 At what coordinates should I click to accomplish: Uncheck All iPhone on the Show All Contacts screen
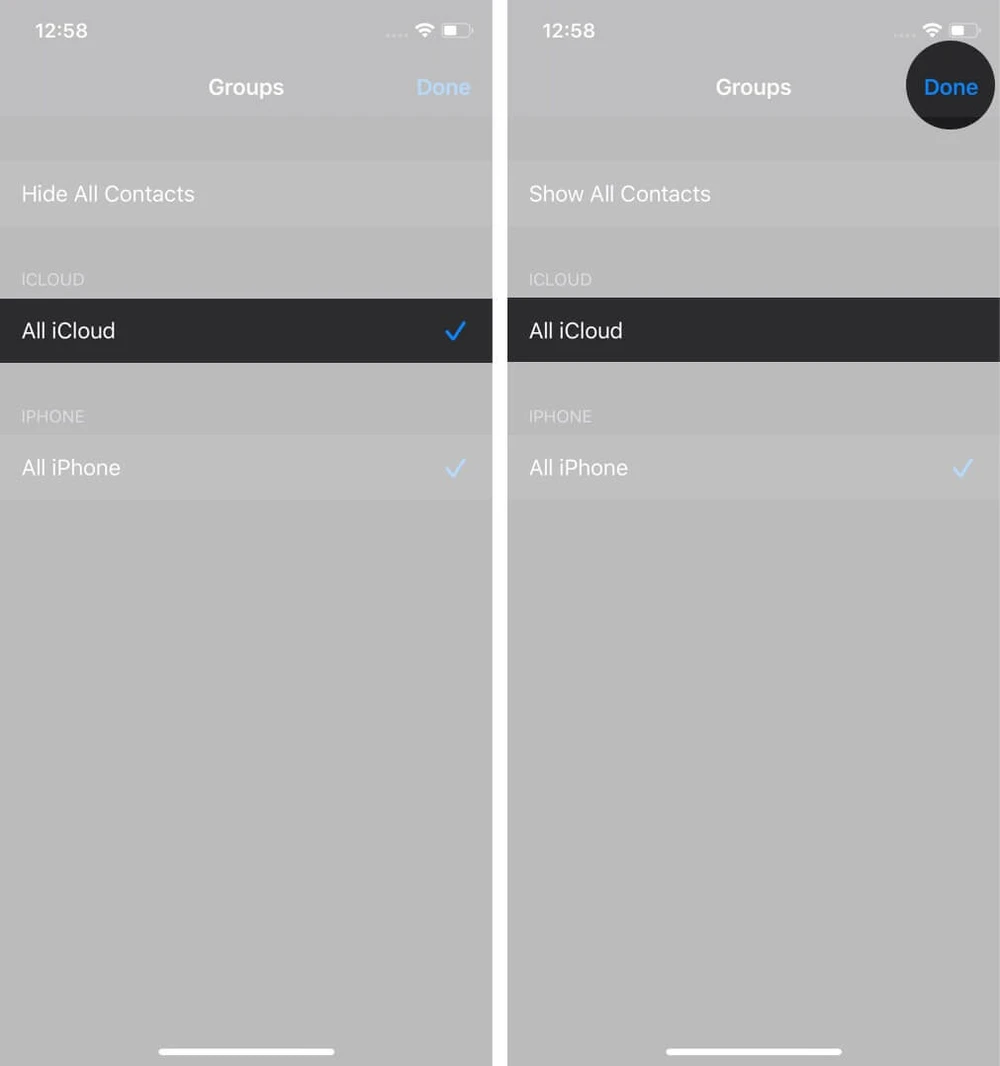(x=752, y=468)
